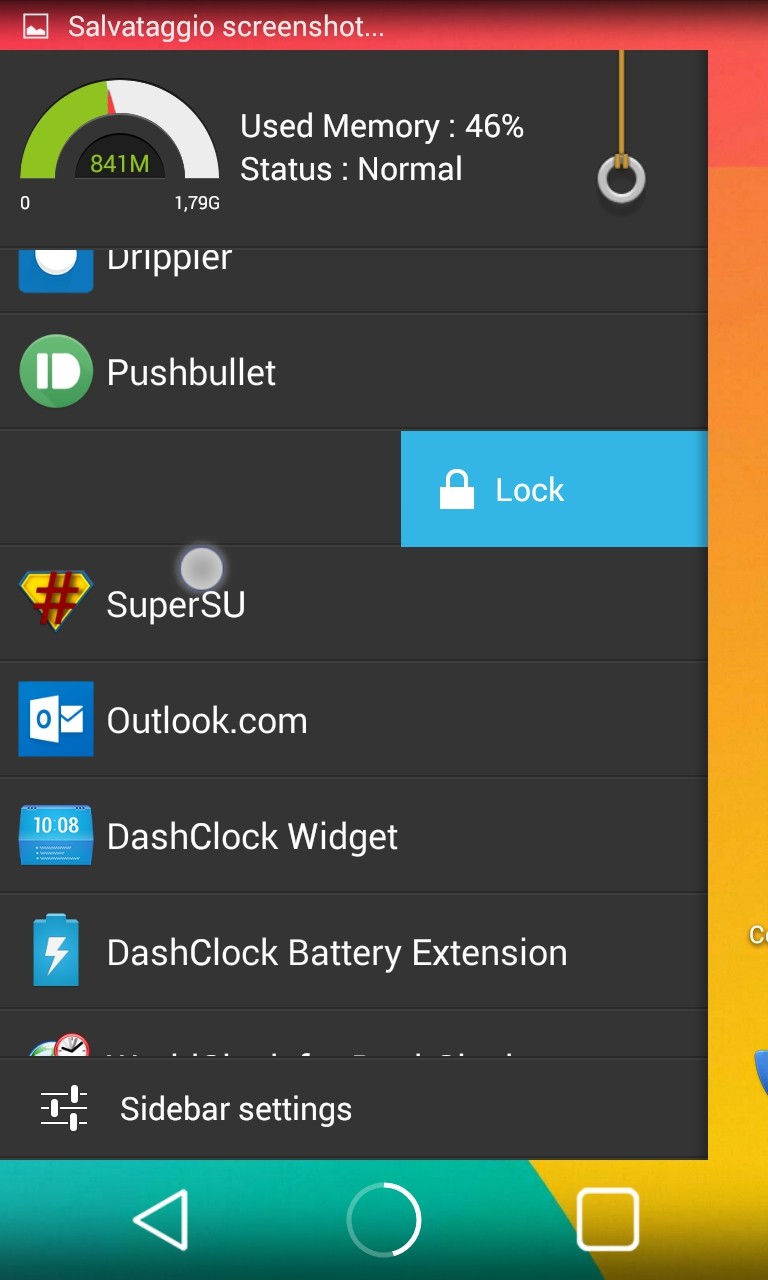Open DashClock Widget
Viewport: 768px width, 1280px height.
(x=251, y=836)
